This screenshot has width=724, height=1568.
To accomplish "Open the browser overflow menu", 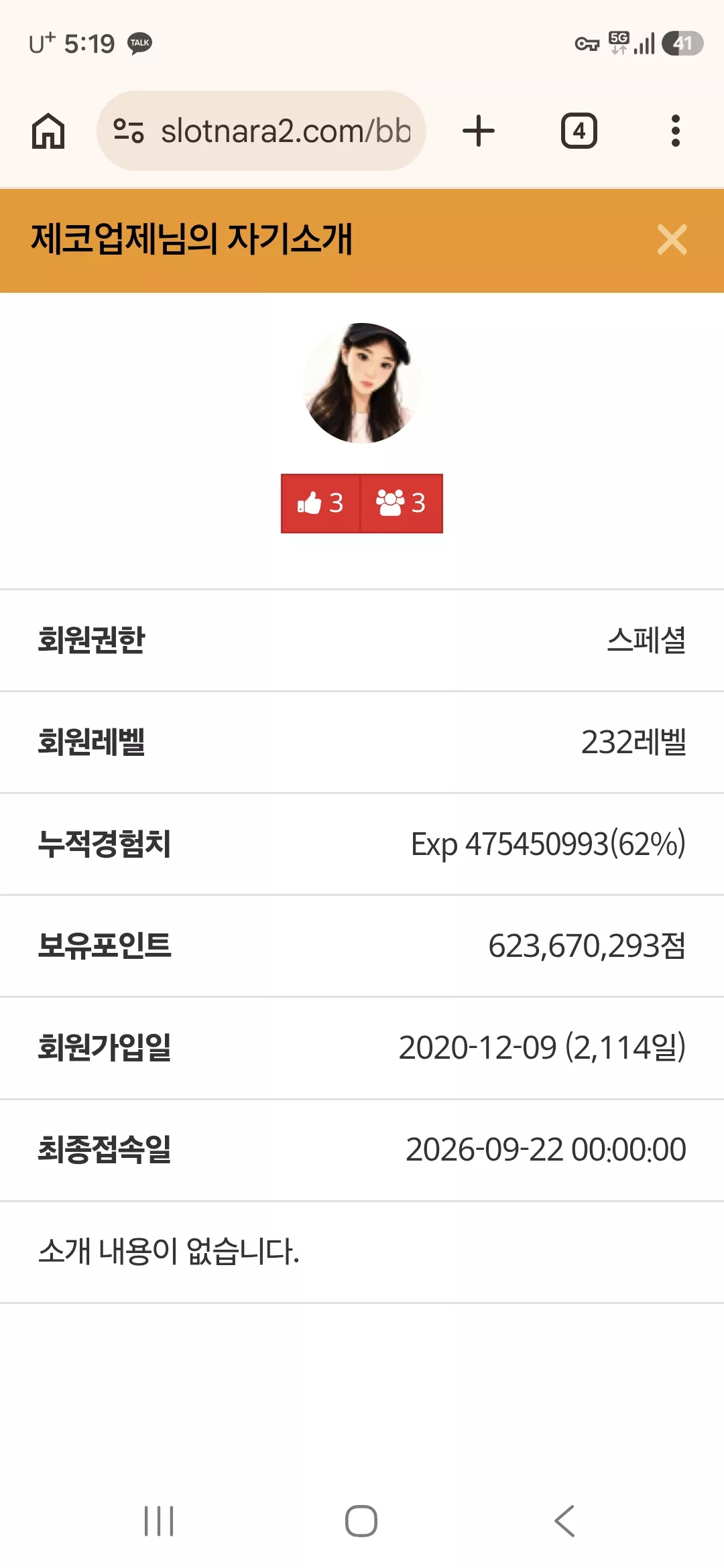I will (676, 131).
